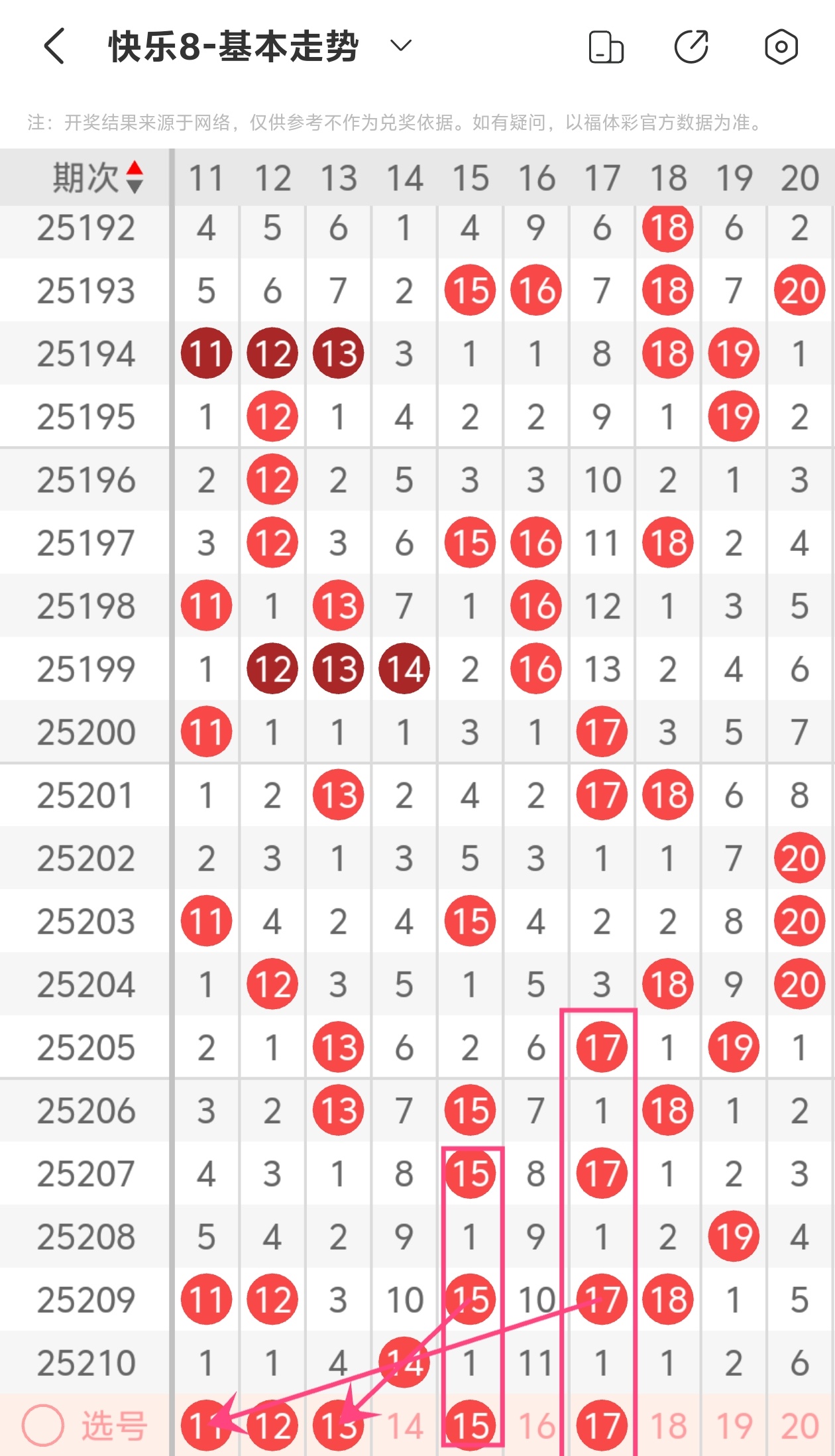835x1456 pixels.
Task: Share this trend chart
Action: (x=692, y=46)
